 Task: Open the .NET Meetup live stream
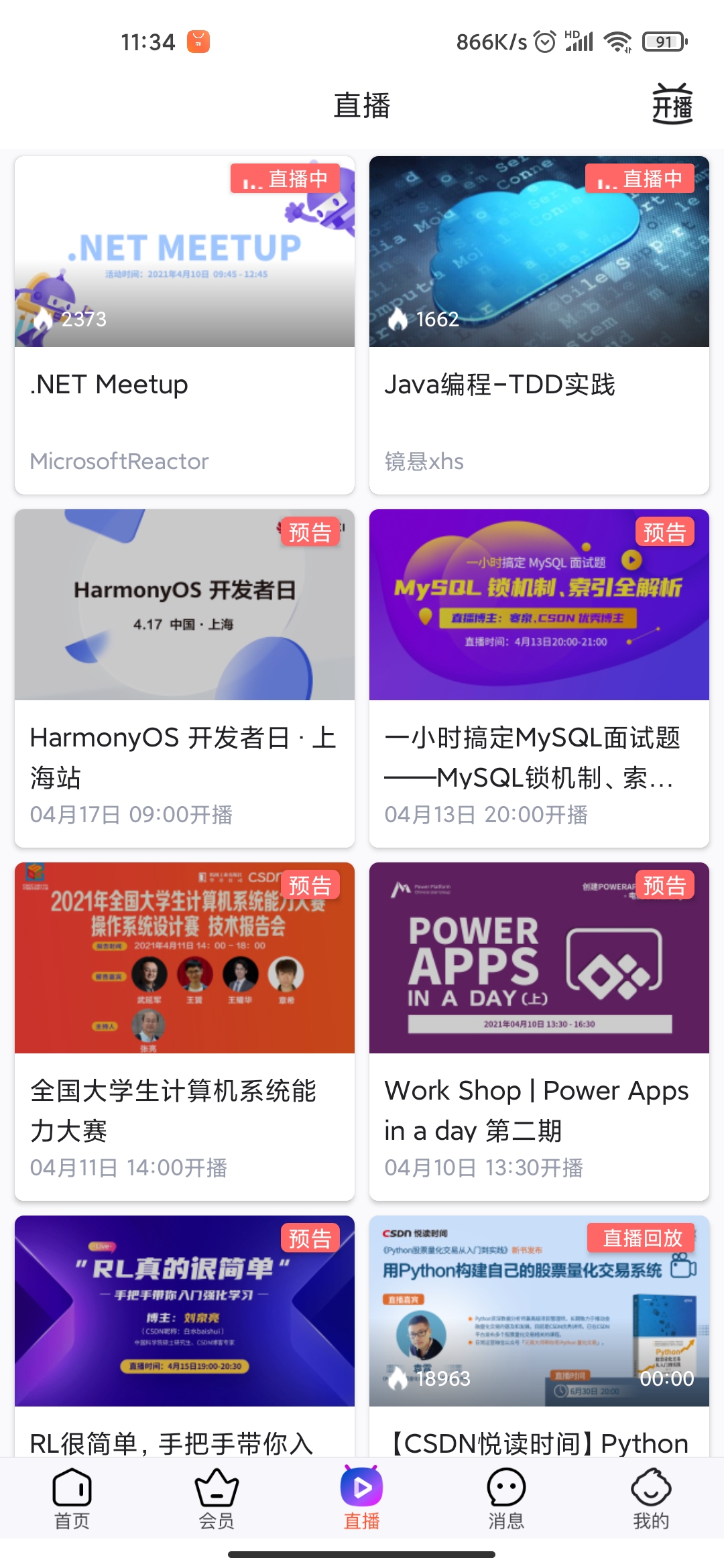(x=184, y=325)
